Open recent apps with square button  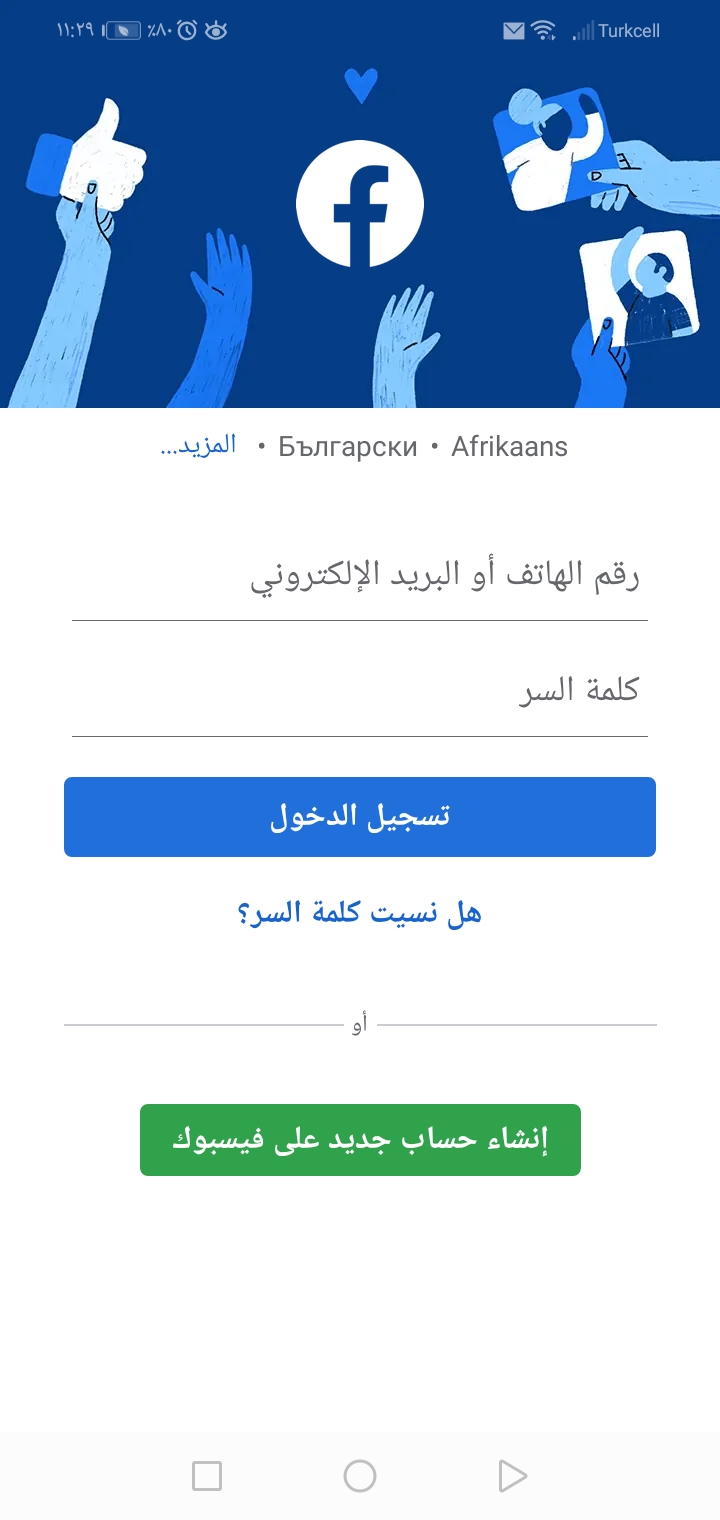[x=207, y=1476]
